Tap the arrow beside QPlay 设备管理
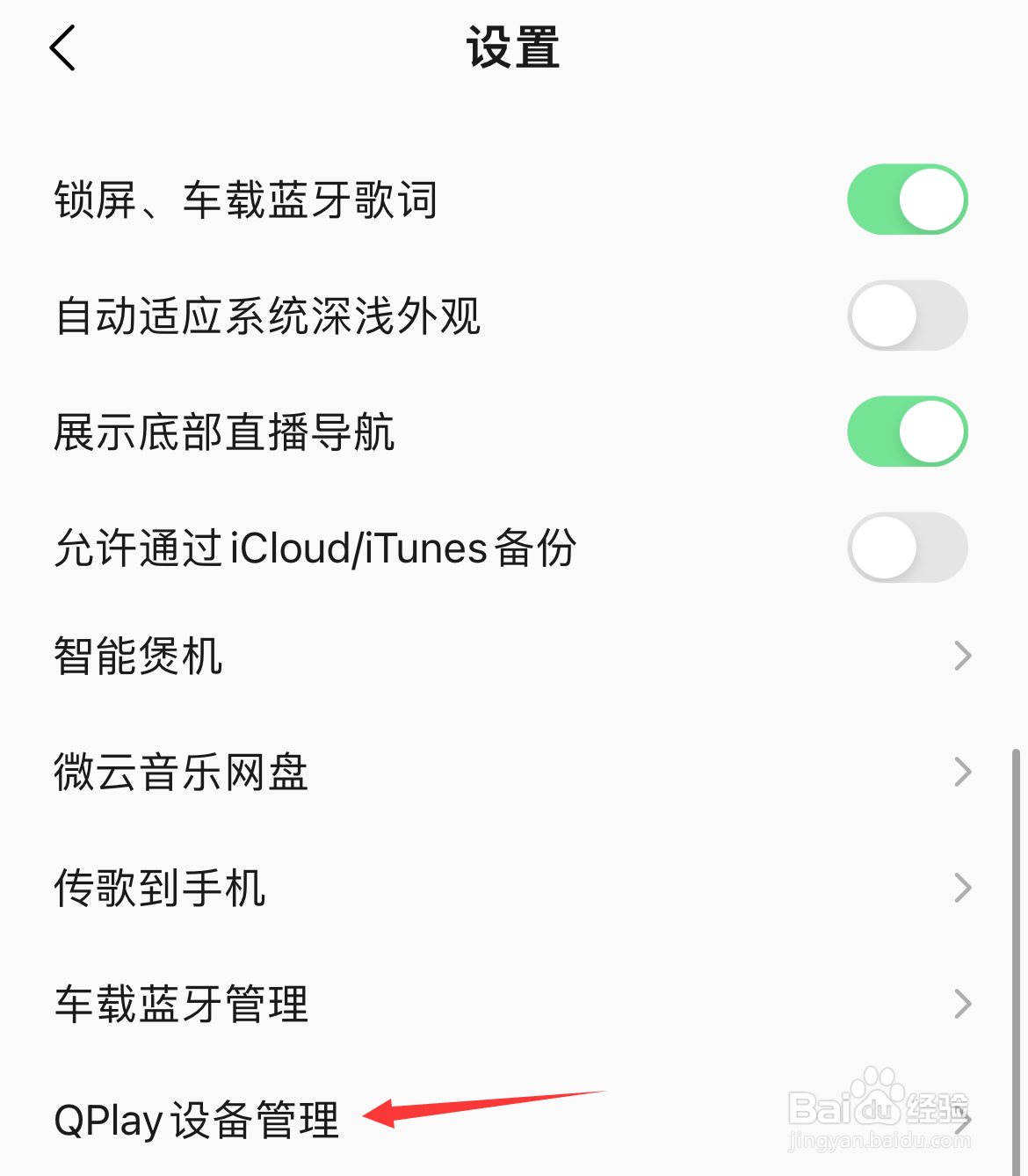The width and height of the screenshot is (1028, 1176). coord(961,1120)
